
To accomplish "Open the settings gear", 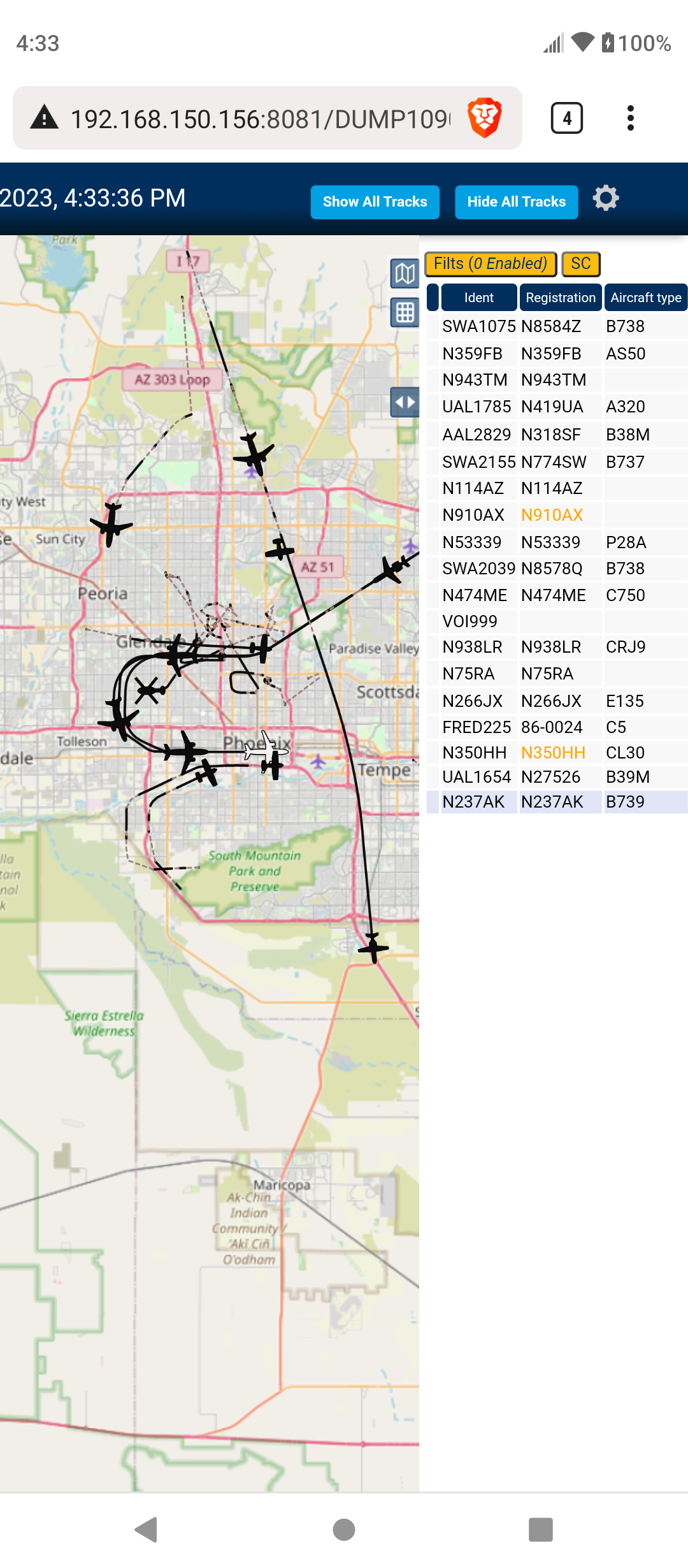I will click(x=606, y=198).
